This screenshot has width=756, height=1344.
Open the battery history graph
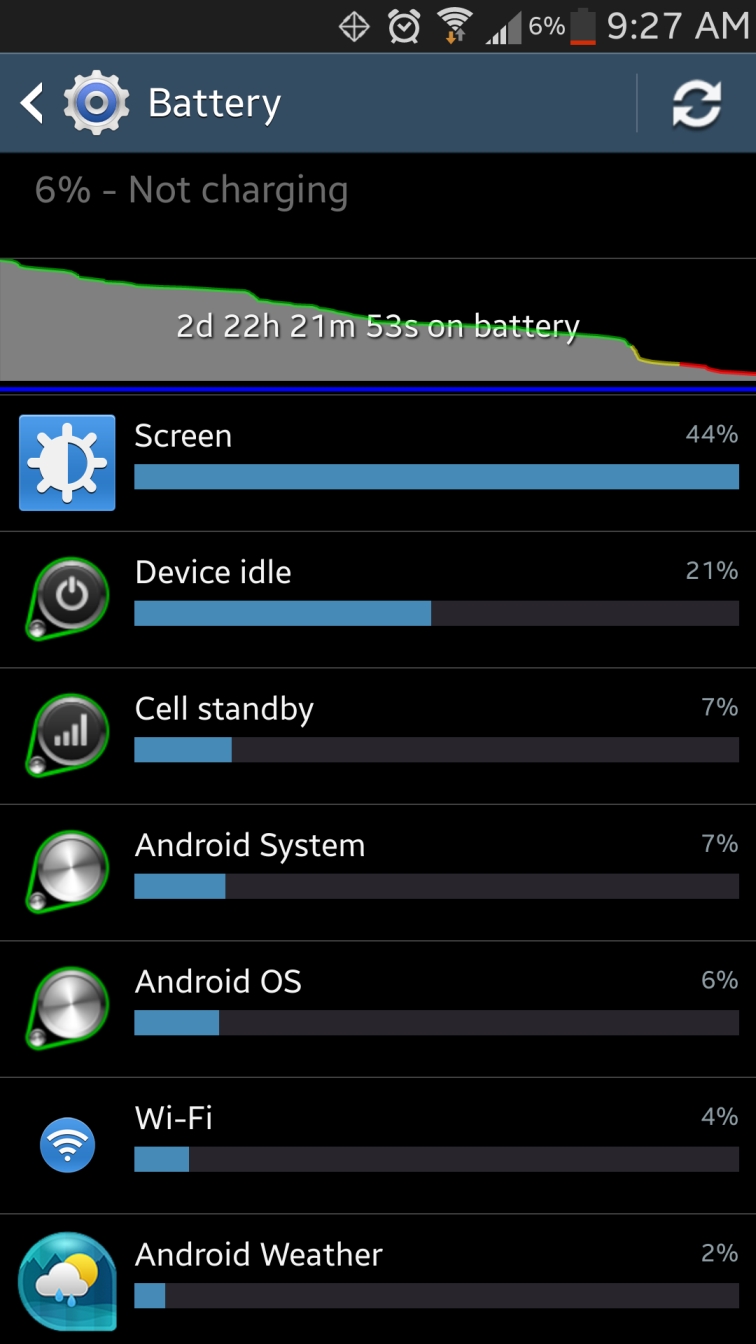[378, 324]
